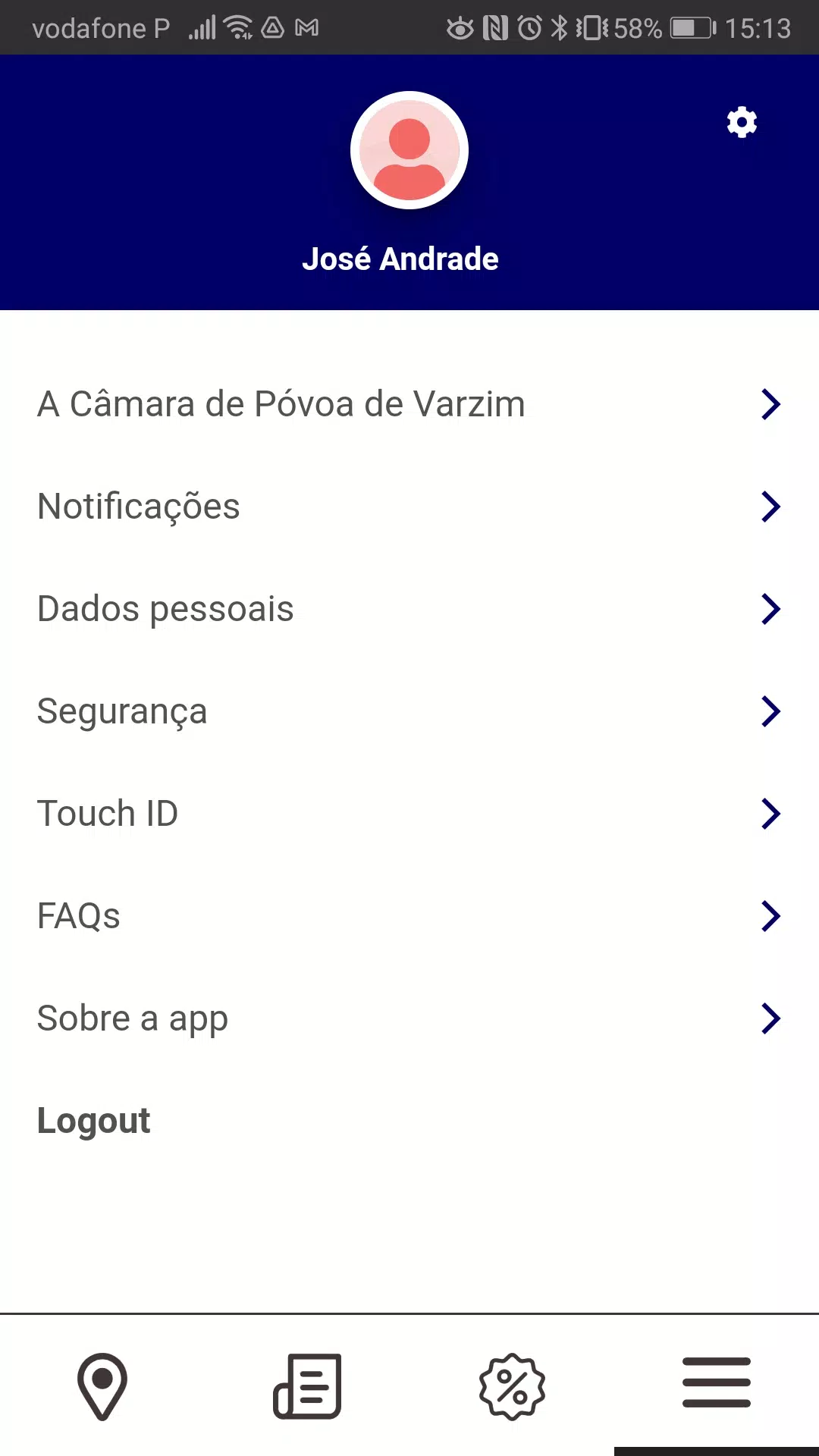
Task: Tap the profile avatar picture
Action: point(409,150)
